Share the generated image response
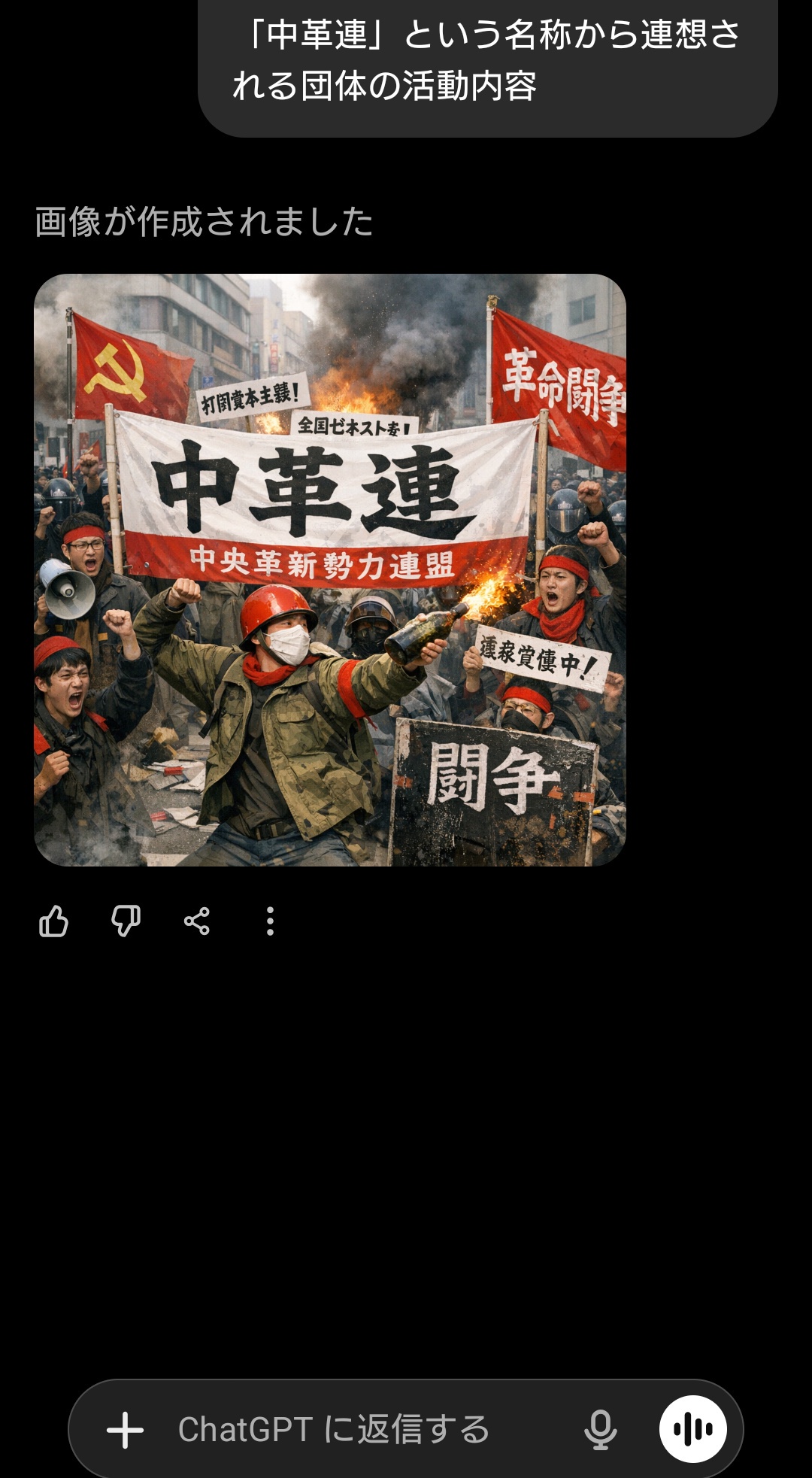This screenshot has height=1478, width=812. point(197,921)
